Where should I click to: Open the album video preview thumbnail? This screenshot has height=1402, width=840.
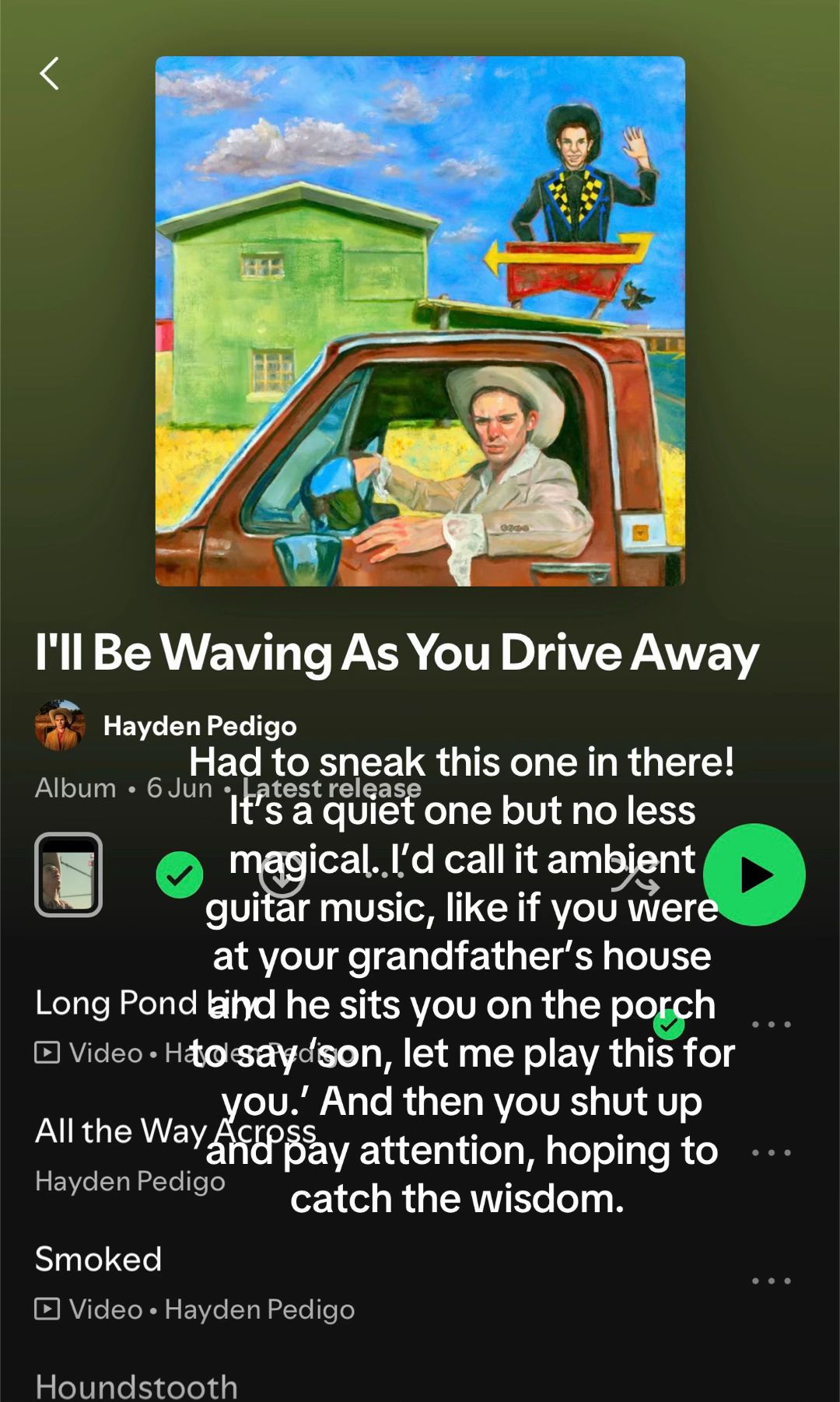coord(68,874)
